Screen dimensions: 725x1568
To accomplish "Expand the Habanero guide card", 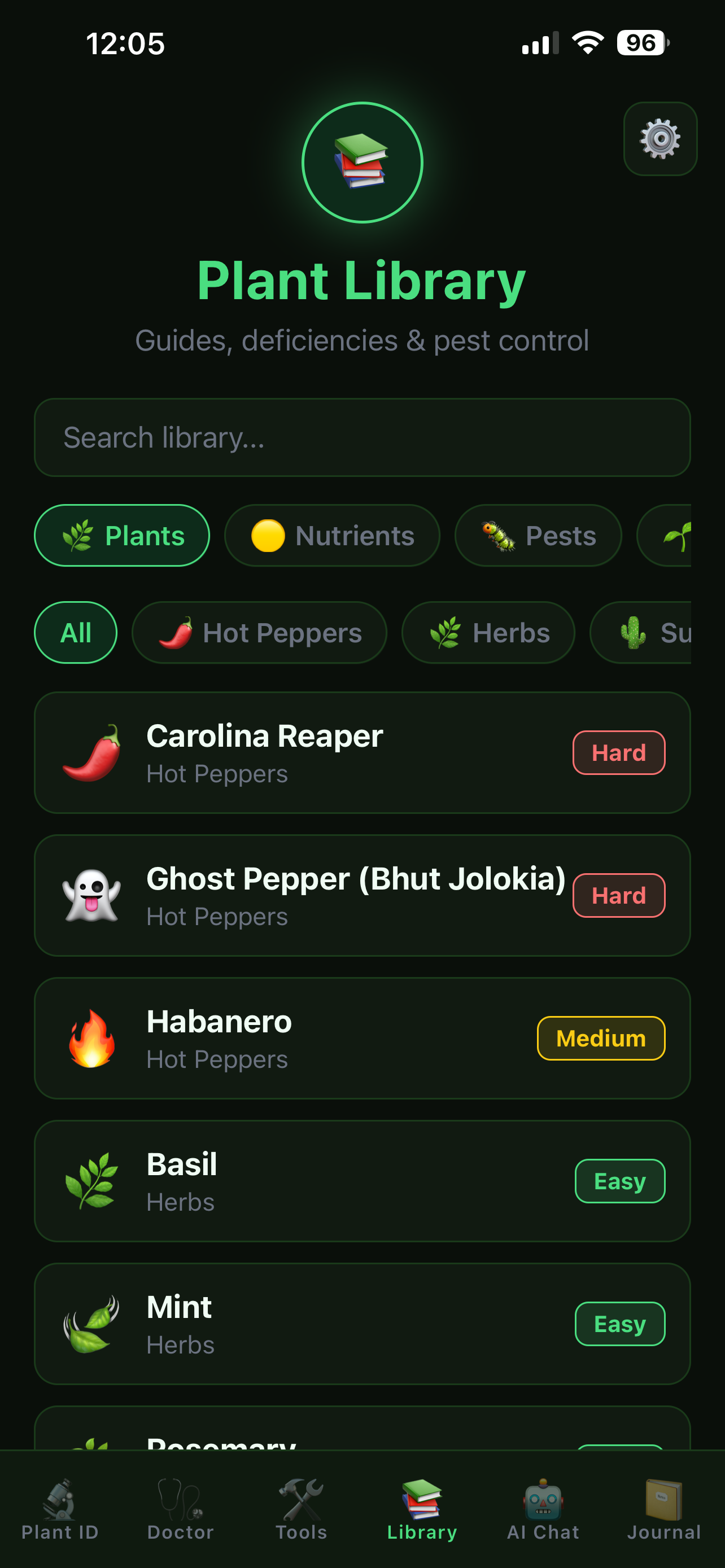I will 362,1039.
